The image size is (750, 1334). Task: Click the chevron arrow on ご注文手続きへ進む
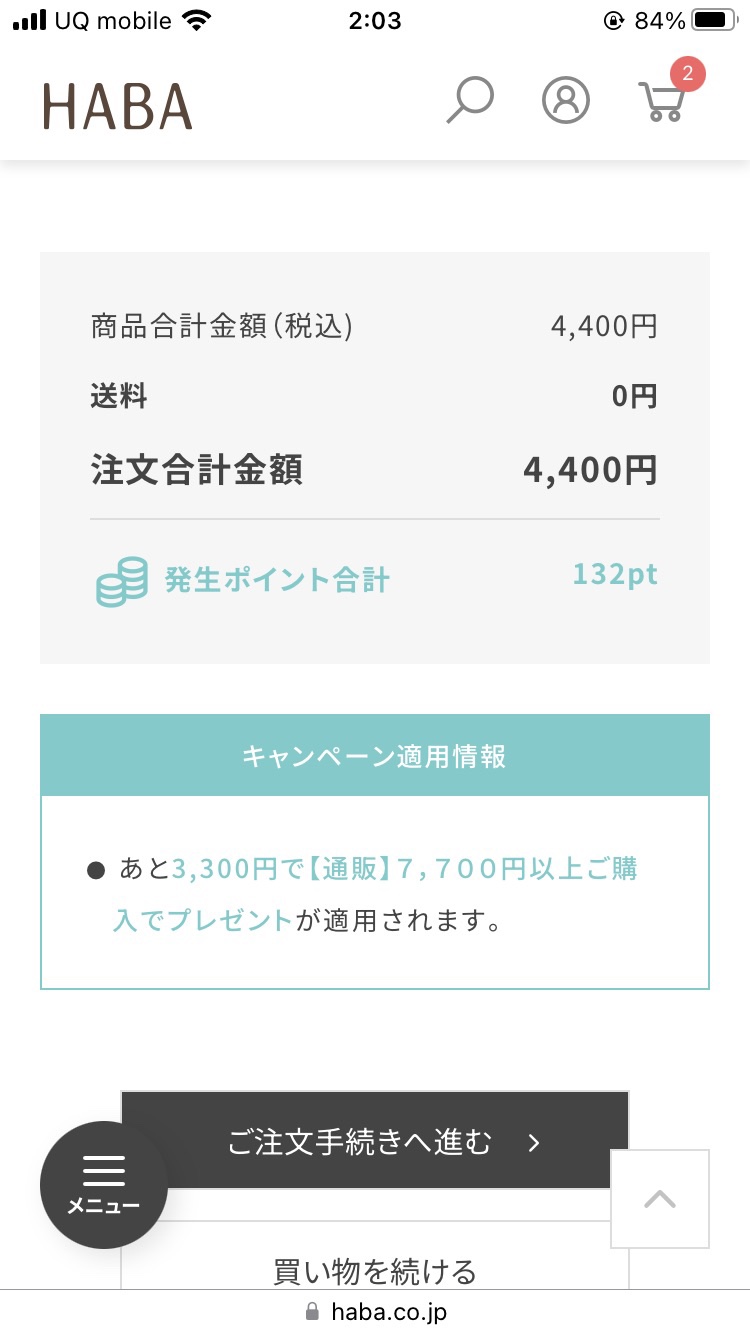(x=535, y=1143)
